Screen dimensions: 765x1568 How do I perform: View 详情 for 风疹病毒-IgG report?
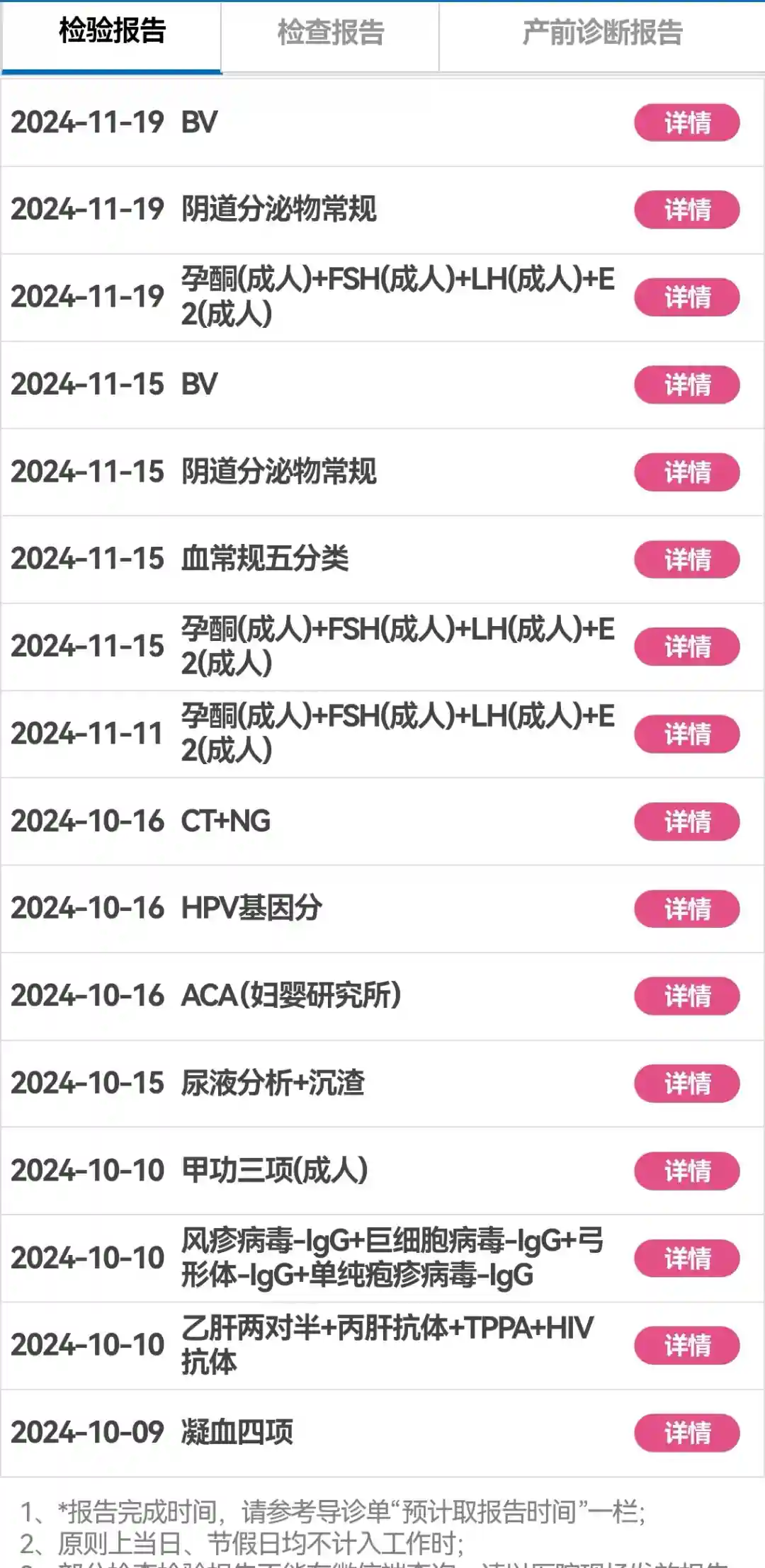pos(686,1259)
